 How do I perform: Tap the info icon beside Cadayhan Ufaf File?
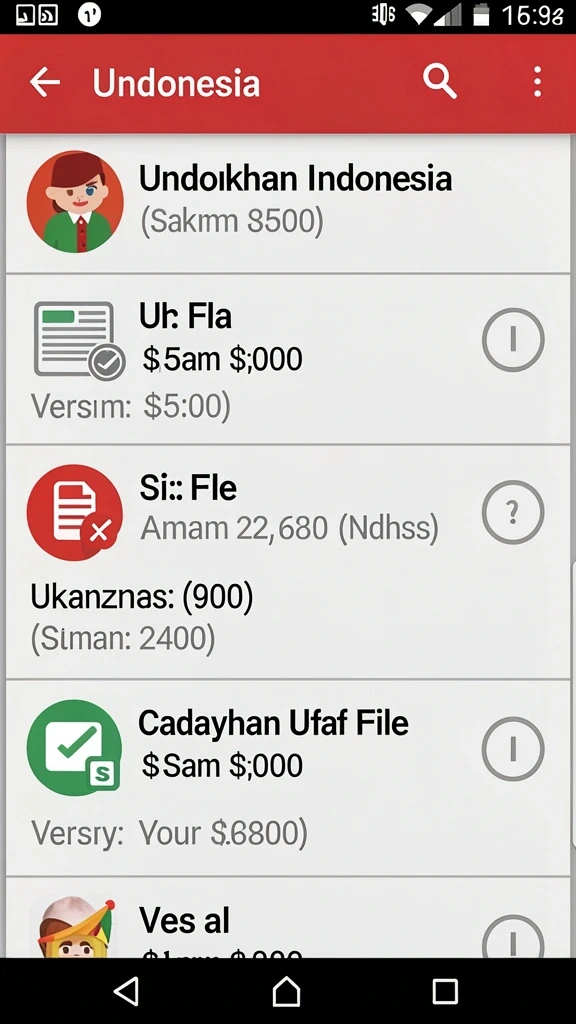[513, 748]
